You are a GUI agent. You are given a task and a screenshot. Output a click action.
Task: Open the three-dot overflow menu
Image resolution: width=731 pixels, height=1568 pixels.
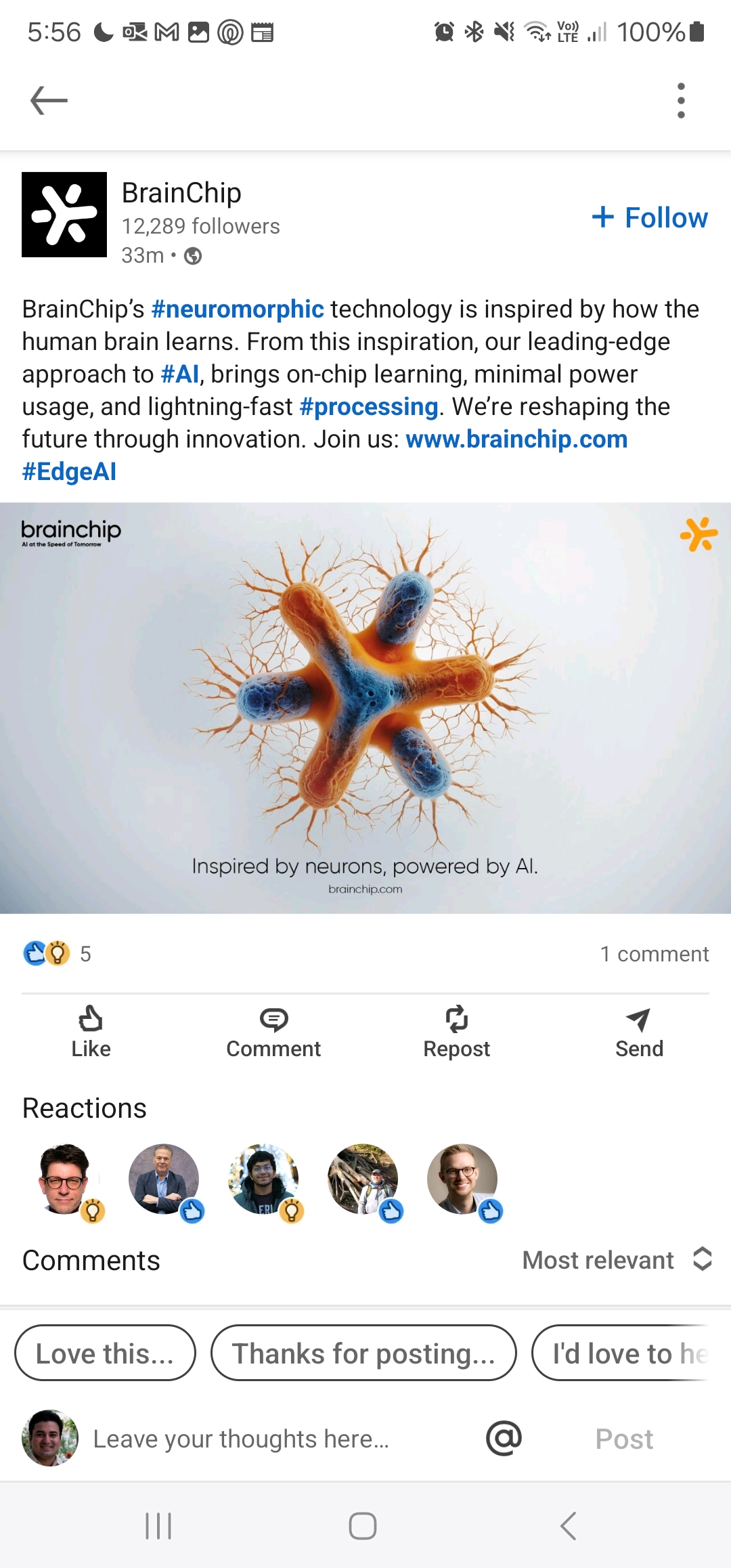click(681, 101)
